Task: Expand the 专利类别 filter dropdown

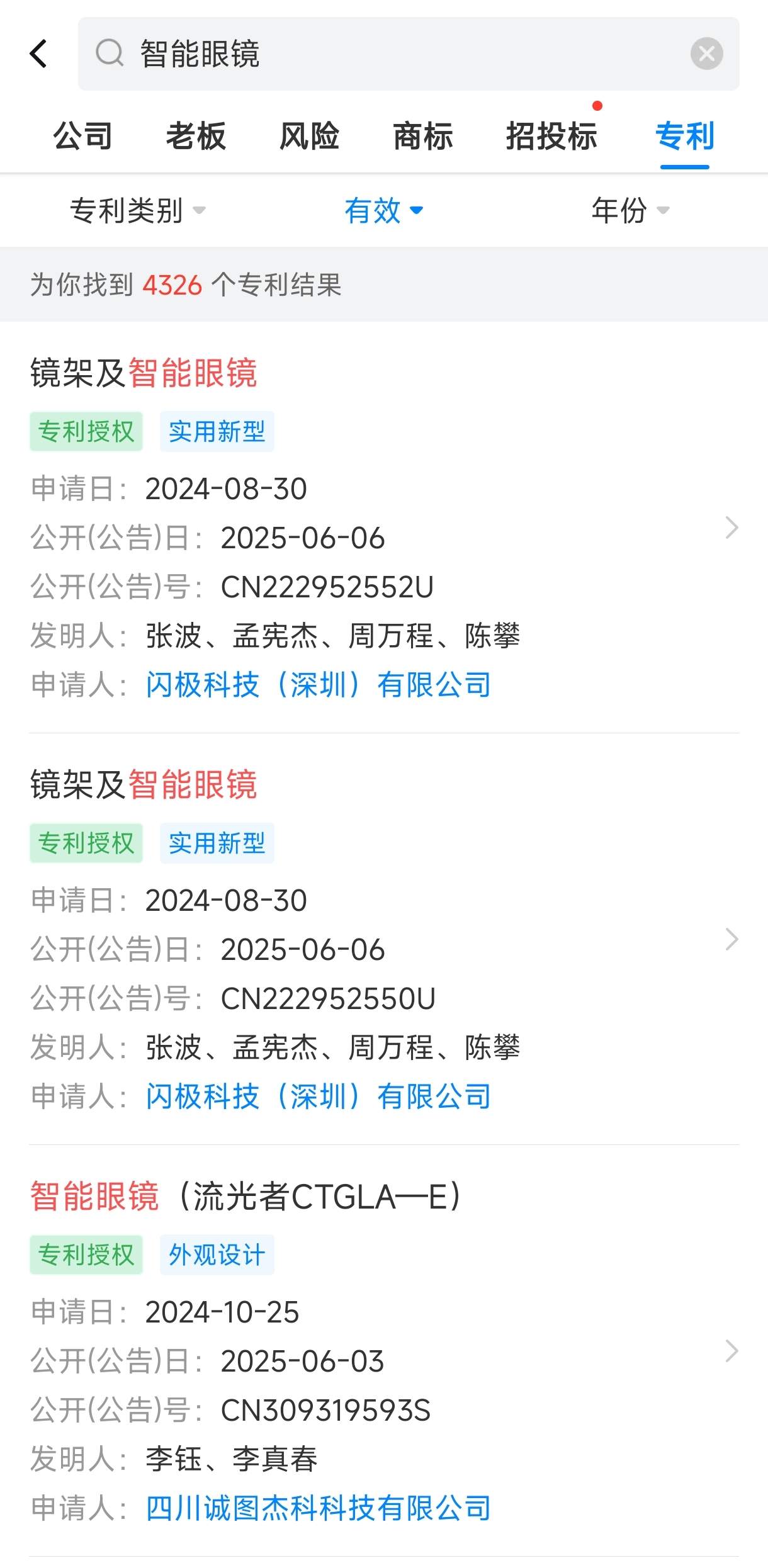Action: [137, 210]
